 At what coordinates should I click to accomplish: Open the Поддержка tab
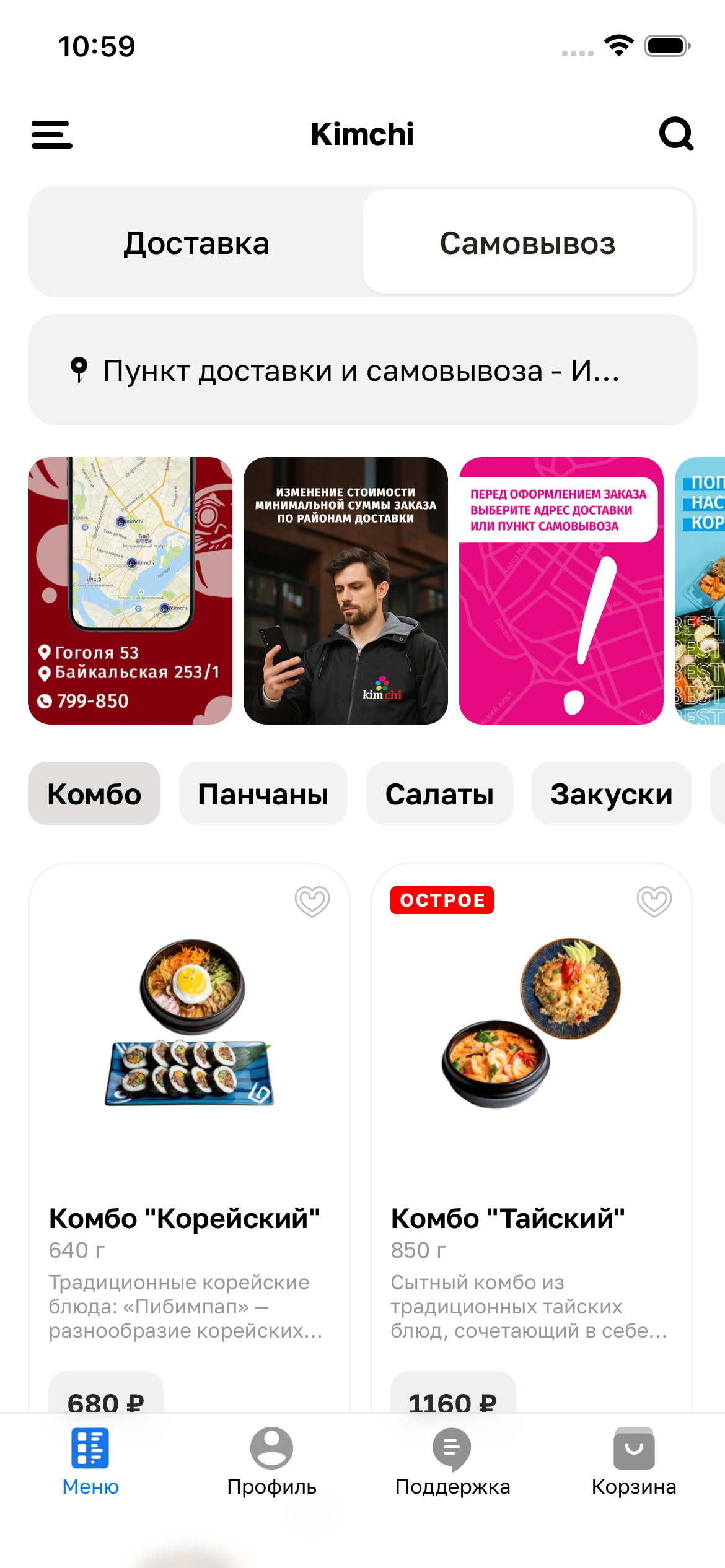[452, 1460]
